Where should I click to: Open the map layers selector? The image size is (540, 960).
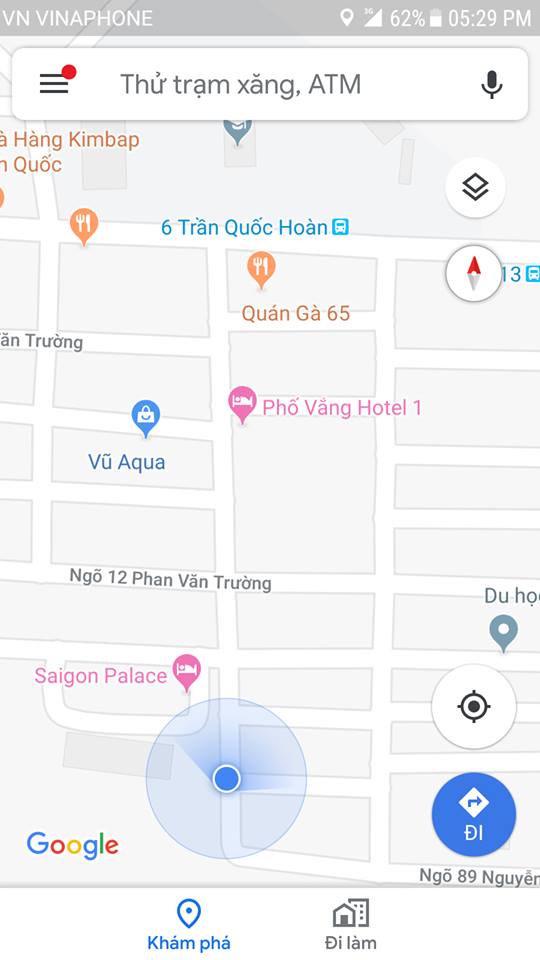(475, 188)
